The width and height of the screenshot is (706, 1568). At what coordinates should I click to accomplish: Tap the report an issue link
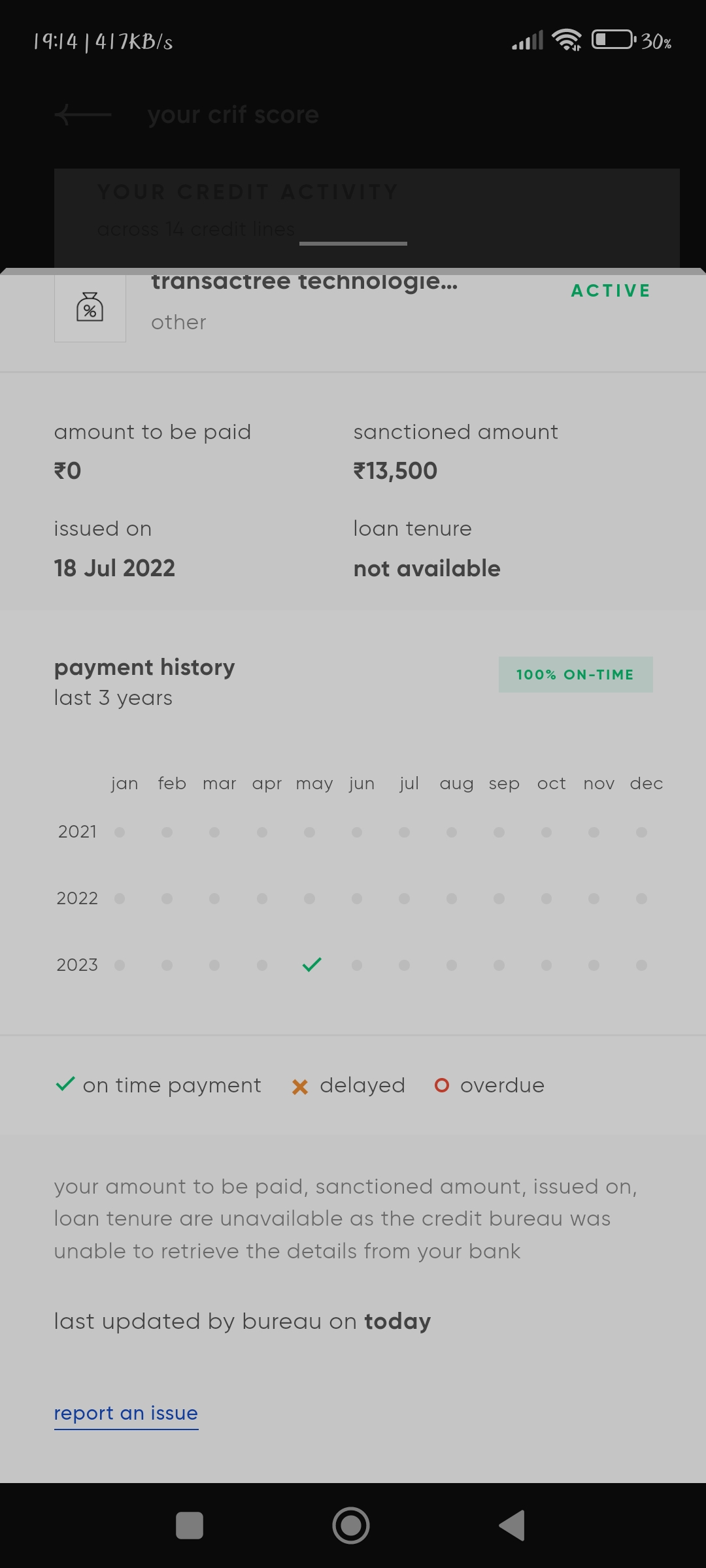coord(126,1413)
